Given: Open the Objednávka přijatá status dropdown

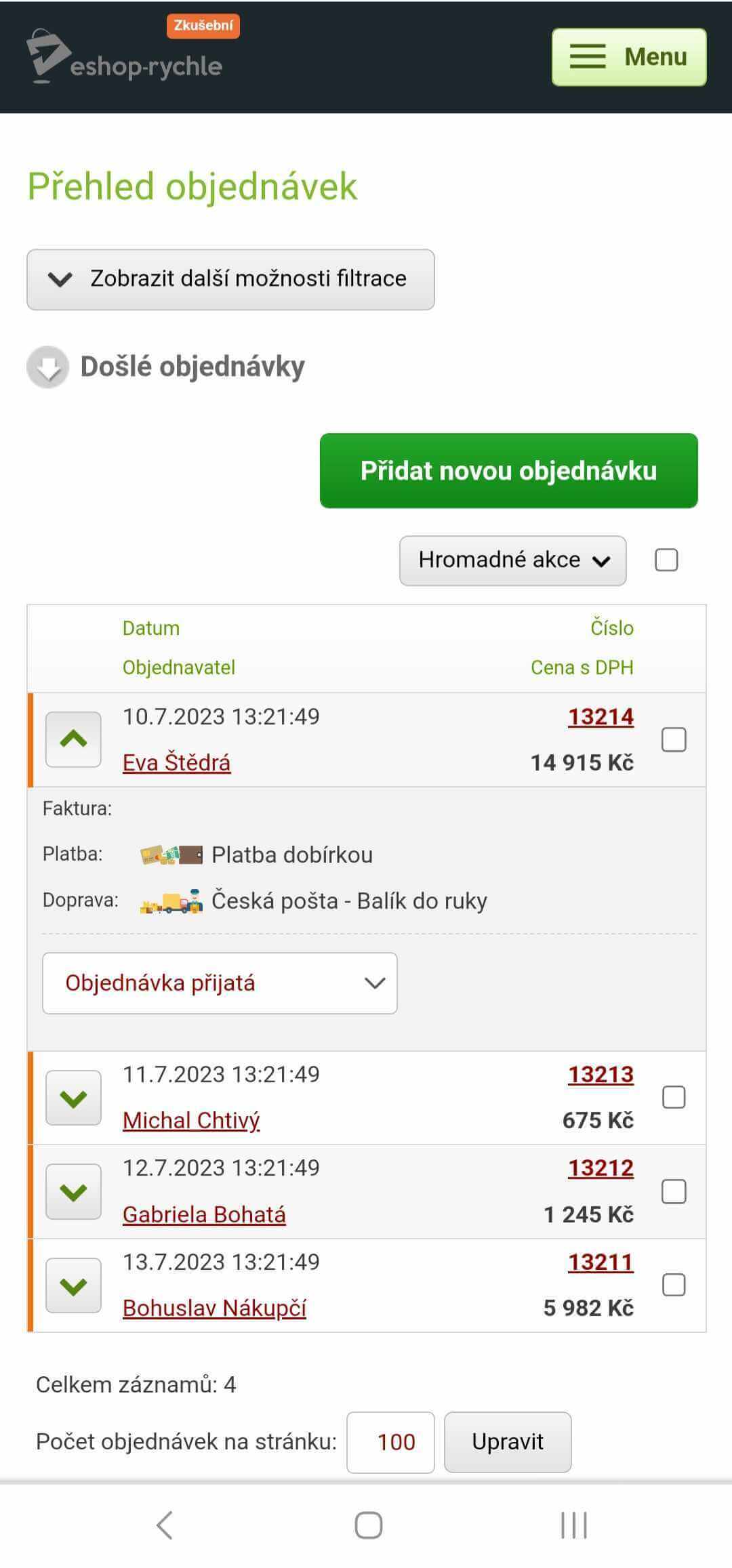Looking at the screenshot, I should pos(220,983).
